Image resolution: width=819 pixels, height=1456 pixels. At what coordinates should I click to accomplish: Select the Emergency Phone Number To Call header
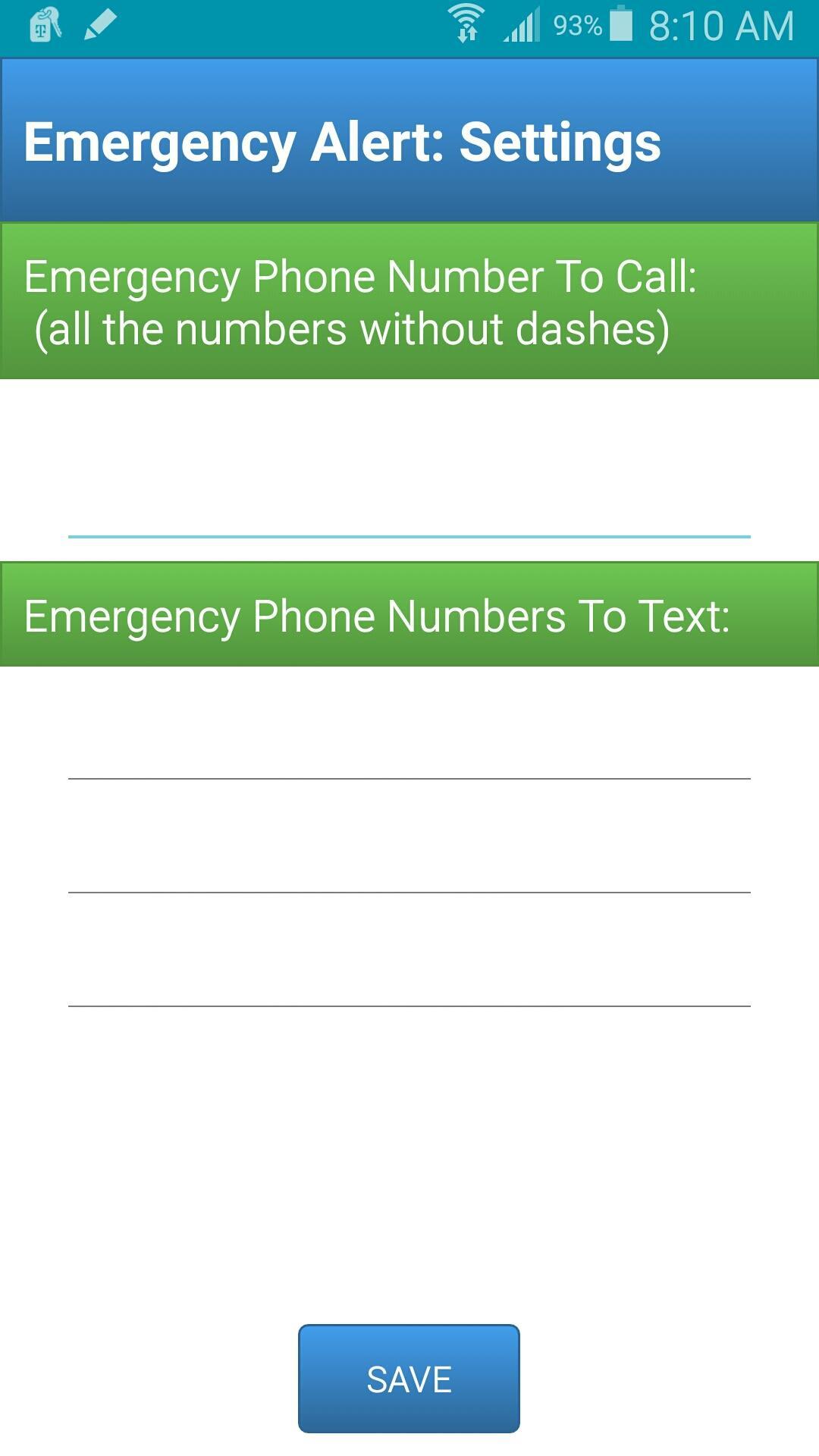pyautogui.click(x=409, y=300)
